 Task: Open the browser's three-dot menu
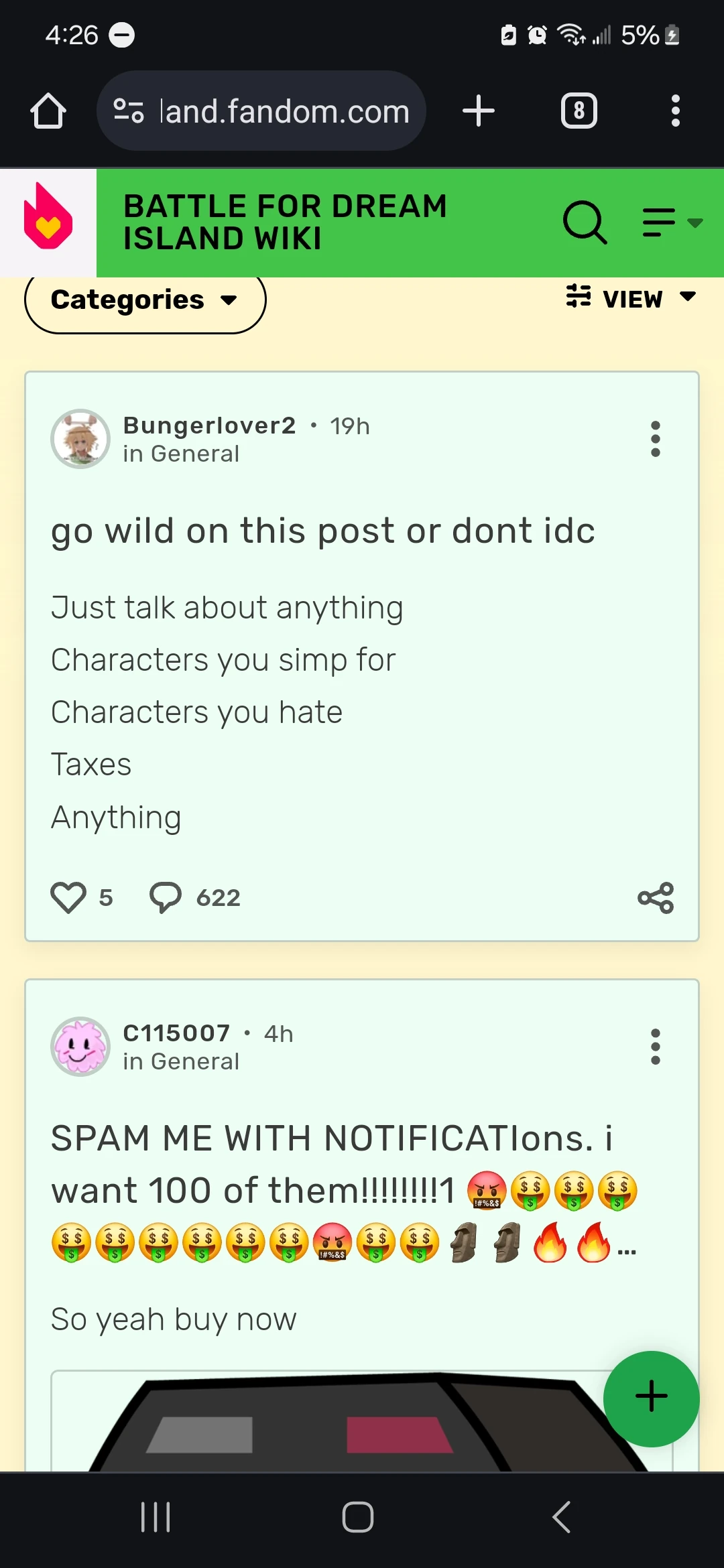[675, 111]
